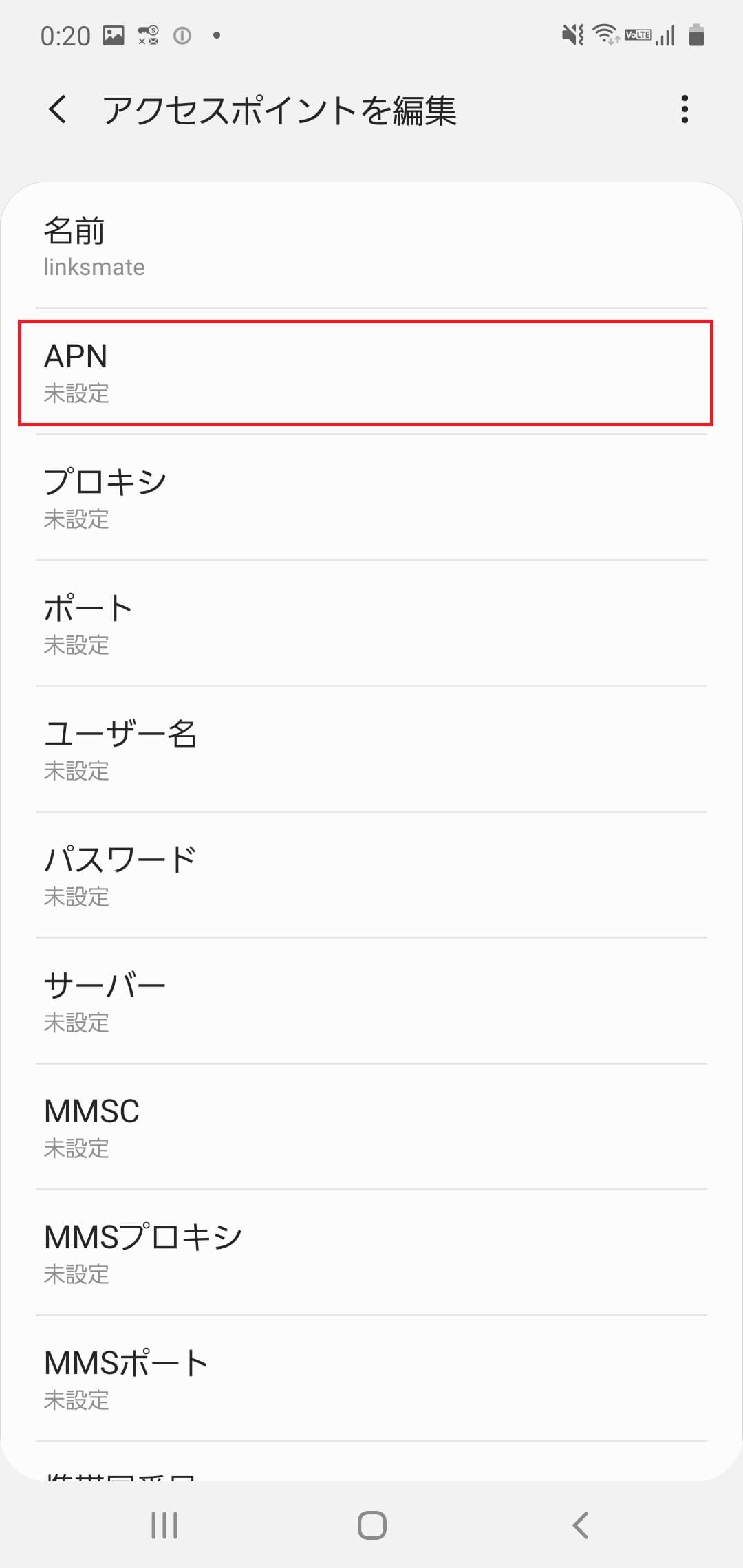Open the プロキシ setting
This screenshot has height=1568, width=743.
(371, 498)
